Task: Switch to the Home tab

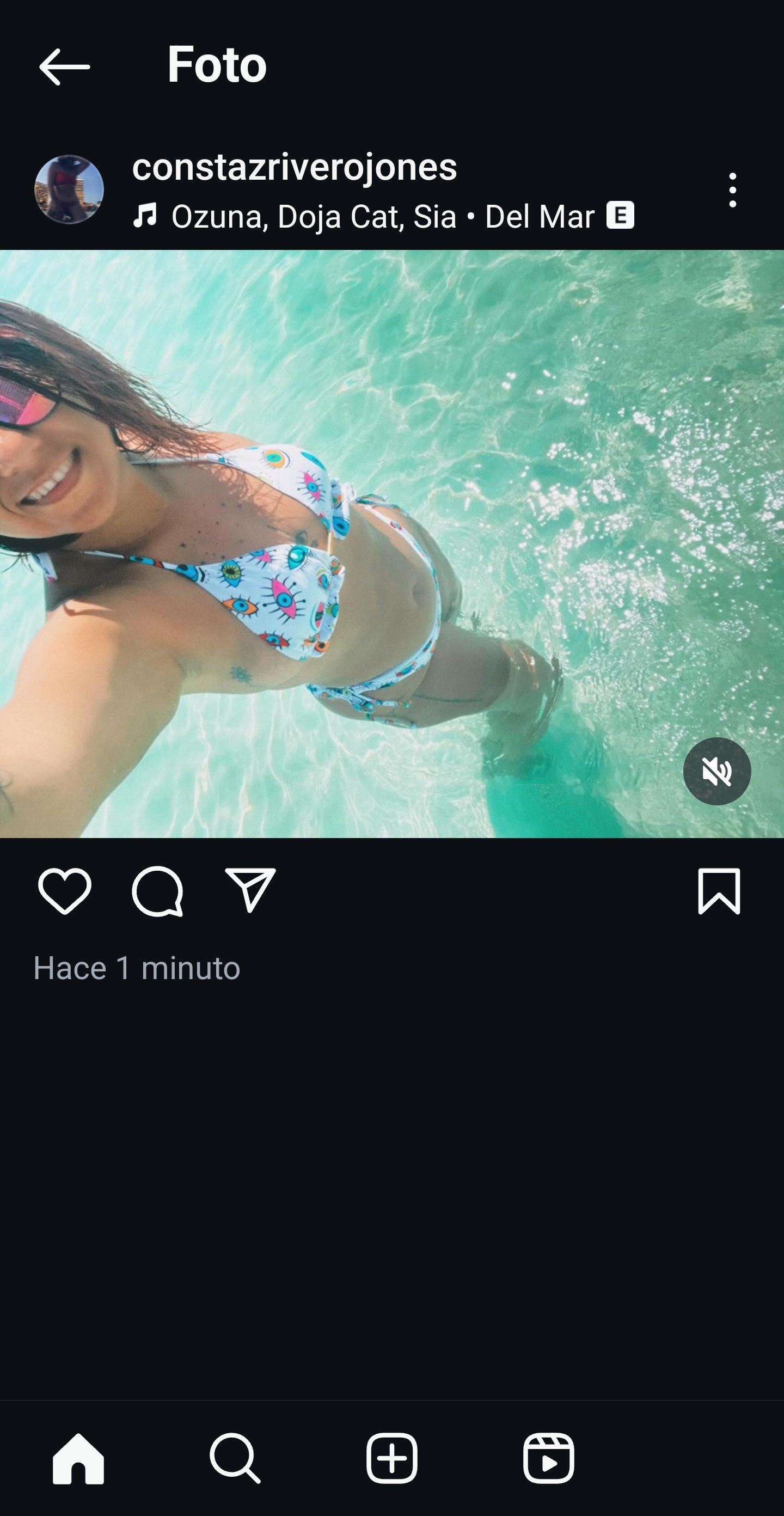Action: 78,1459
